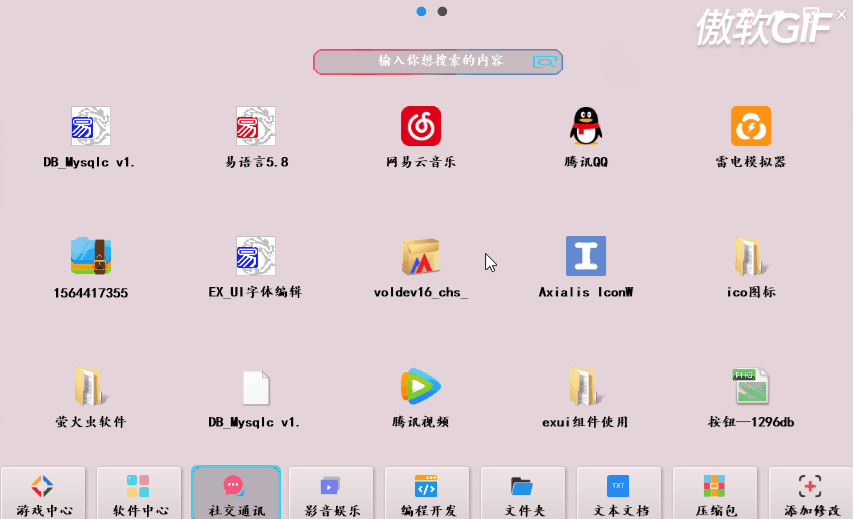Screen dimensions: 853x519
Task: Open 雷电模拟器
Action: (x=750, y=127)
